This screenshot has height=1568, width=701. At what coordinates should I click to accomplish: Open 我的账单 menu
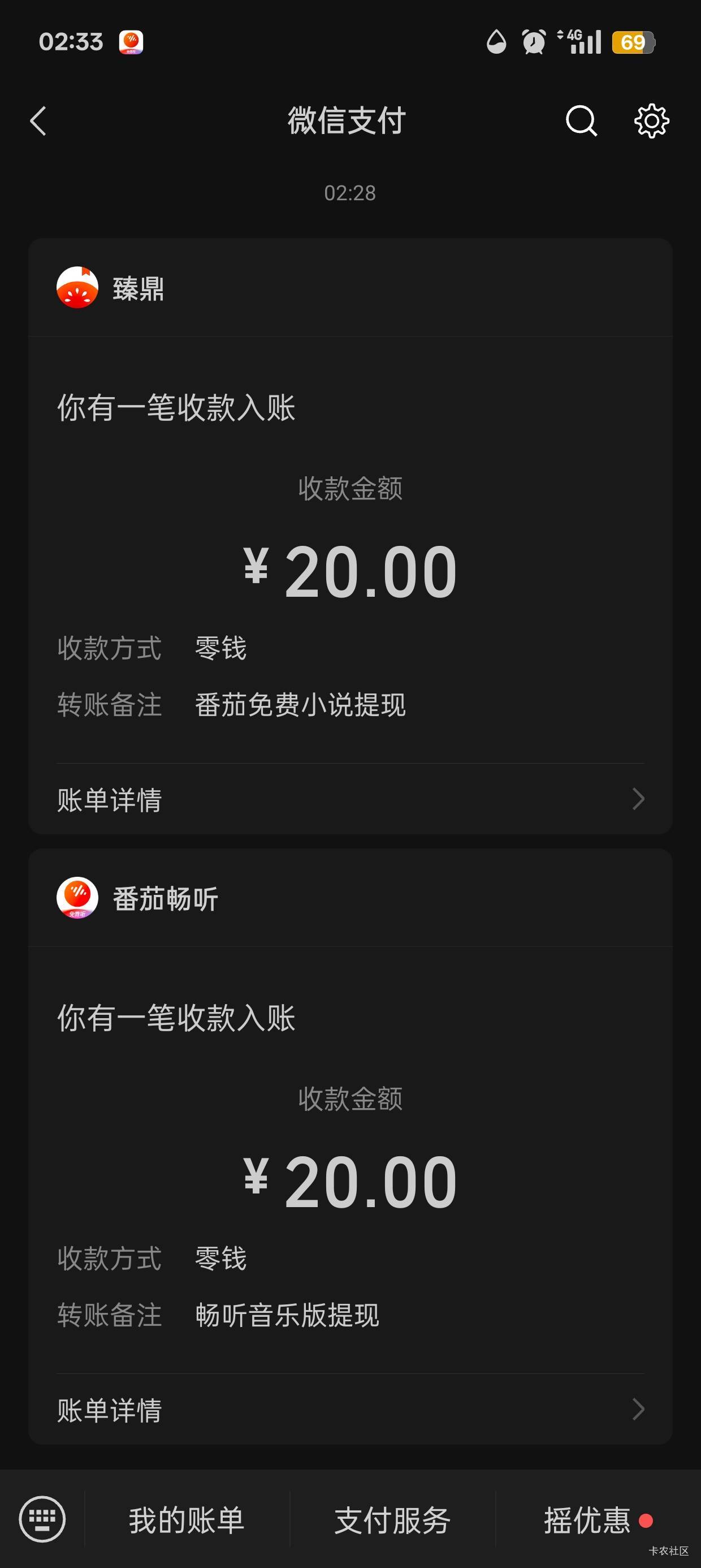(186, 1520)
